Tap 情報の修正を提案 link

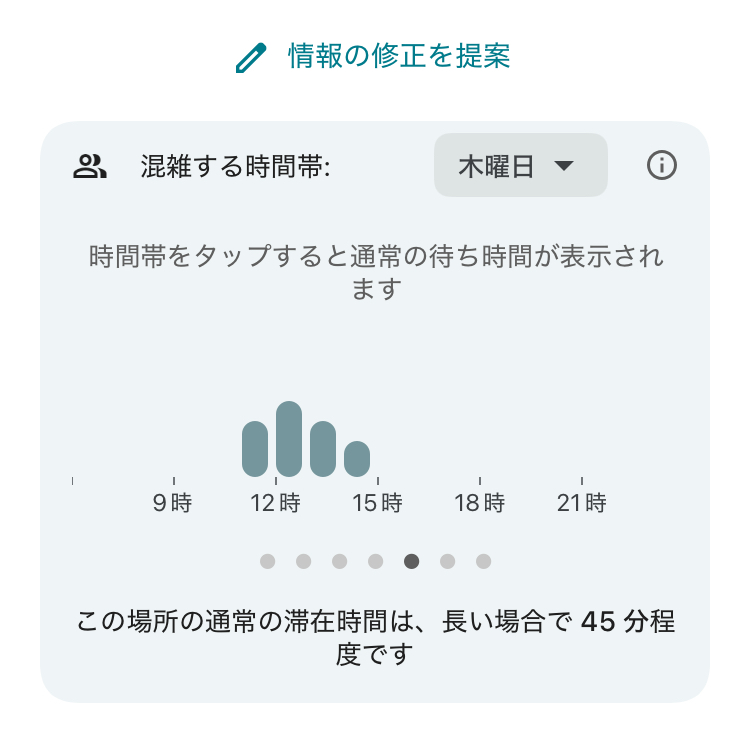(374, 57)
